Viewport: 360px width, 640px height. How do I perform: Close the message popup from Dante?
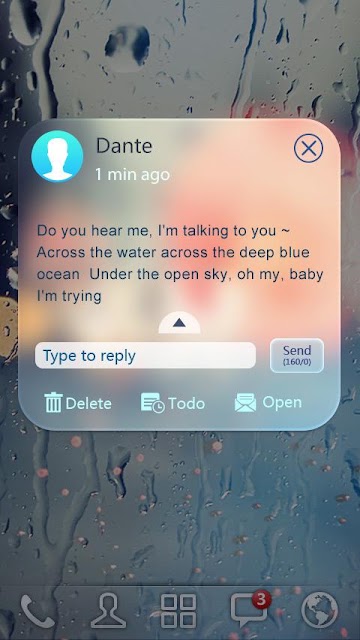(308, 148)
